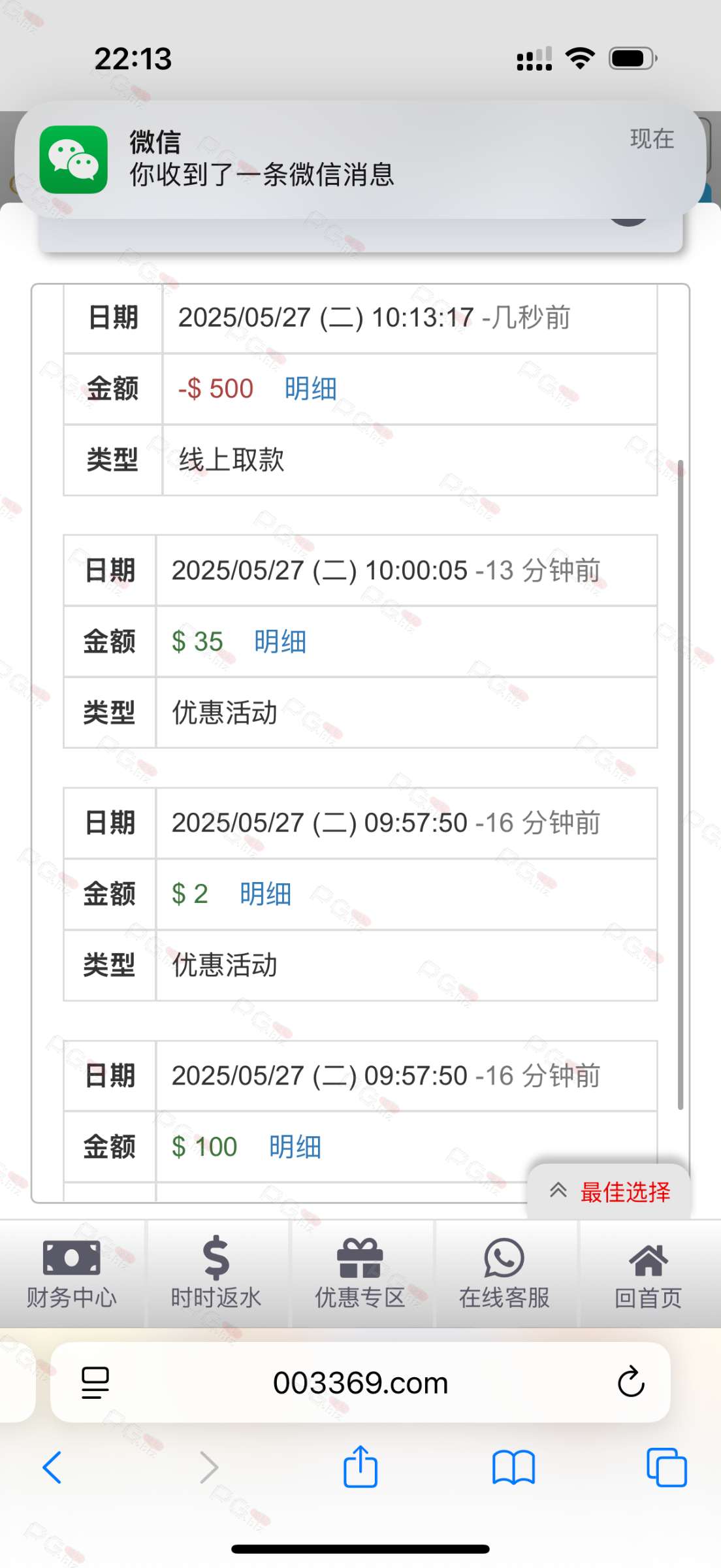
Task: Show all open Safari tabs
Action: coord(666,1467)
